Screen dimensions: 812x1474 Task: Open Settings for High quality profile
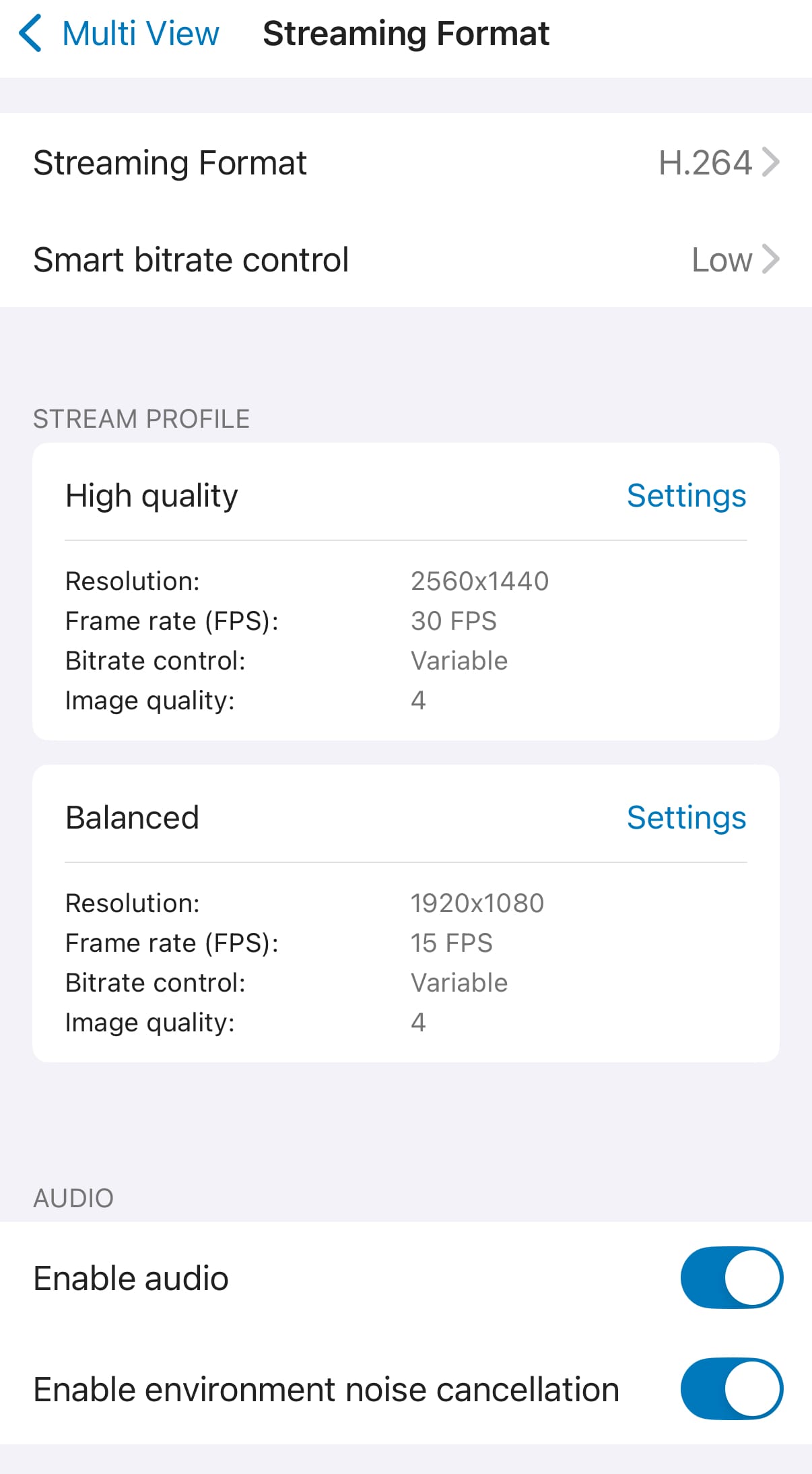point(685,496)
